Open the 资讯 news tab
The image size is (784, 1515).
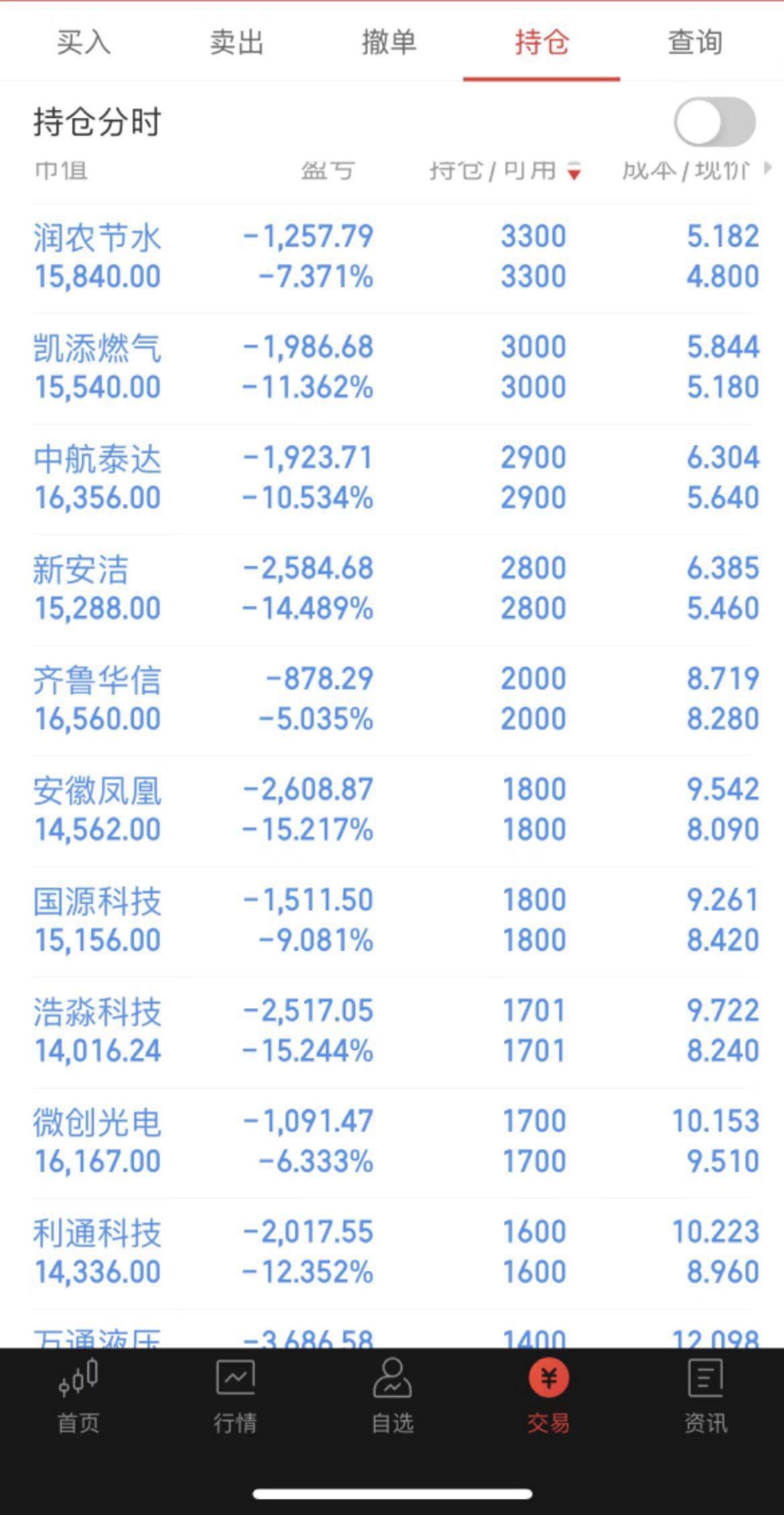pos(705,1396)
